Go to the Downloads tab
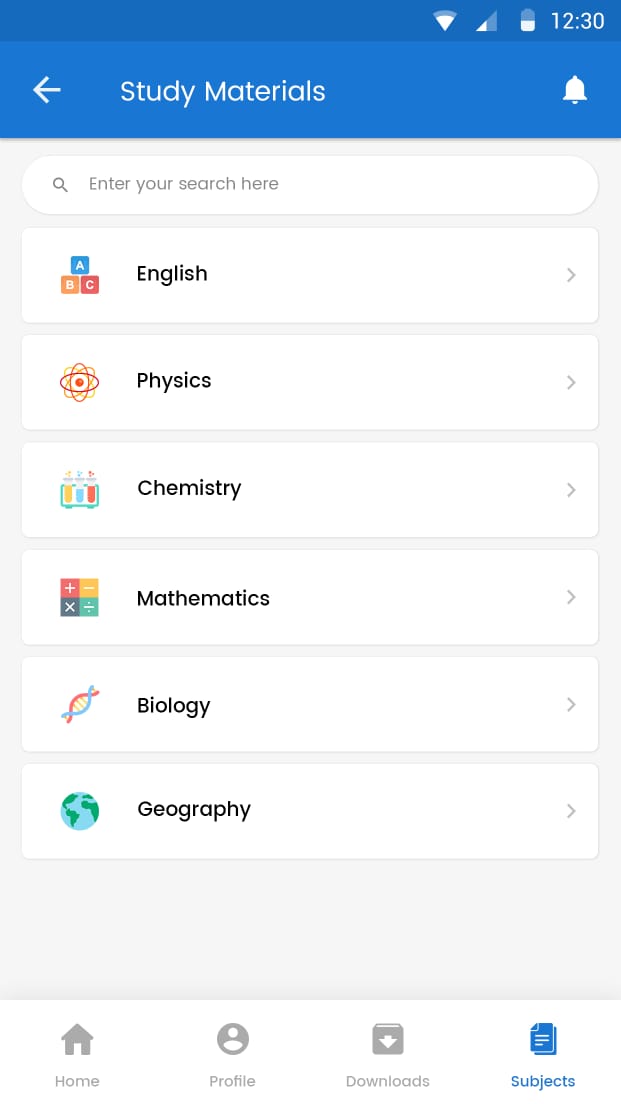Screen dimensions: 621x1104 click(x=388, y=1055)
